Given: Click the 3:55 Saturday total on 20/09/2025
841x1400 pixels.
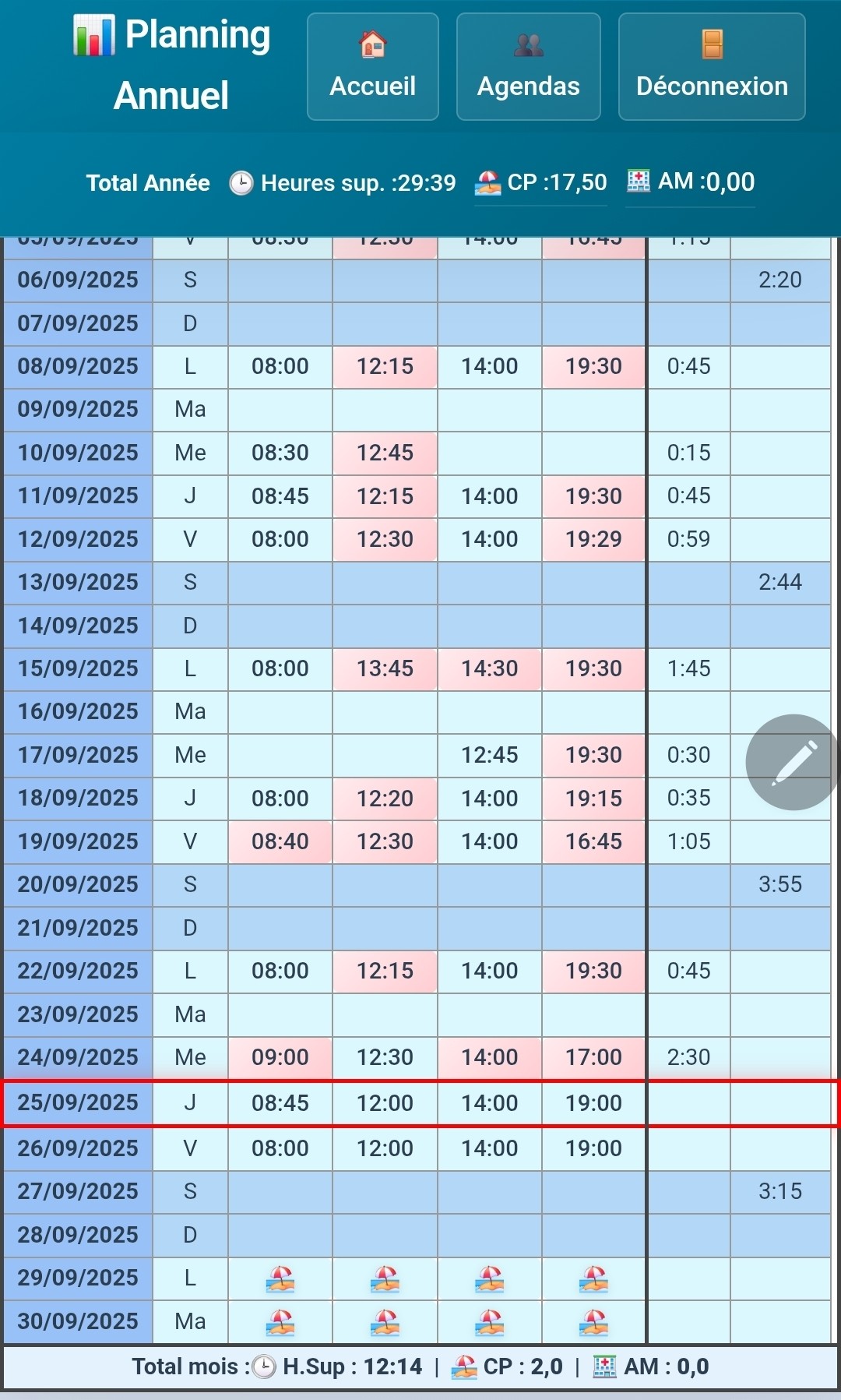Looking at the screenshot, I should click(x=781, y=884).
